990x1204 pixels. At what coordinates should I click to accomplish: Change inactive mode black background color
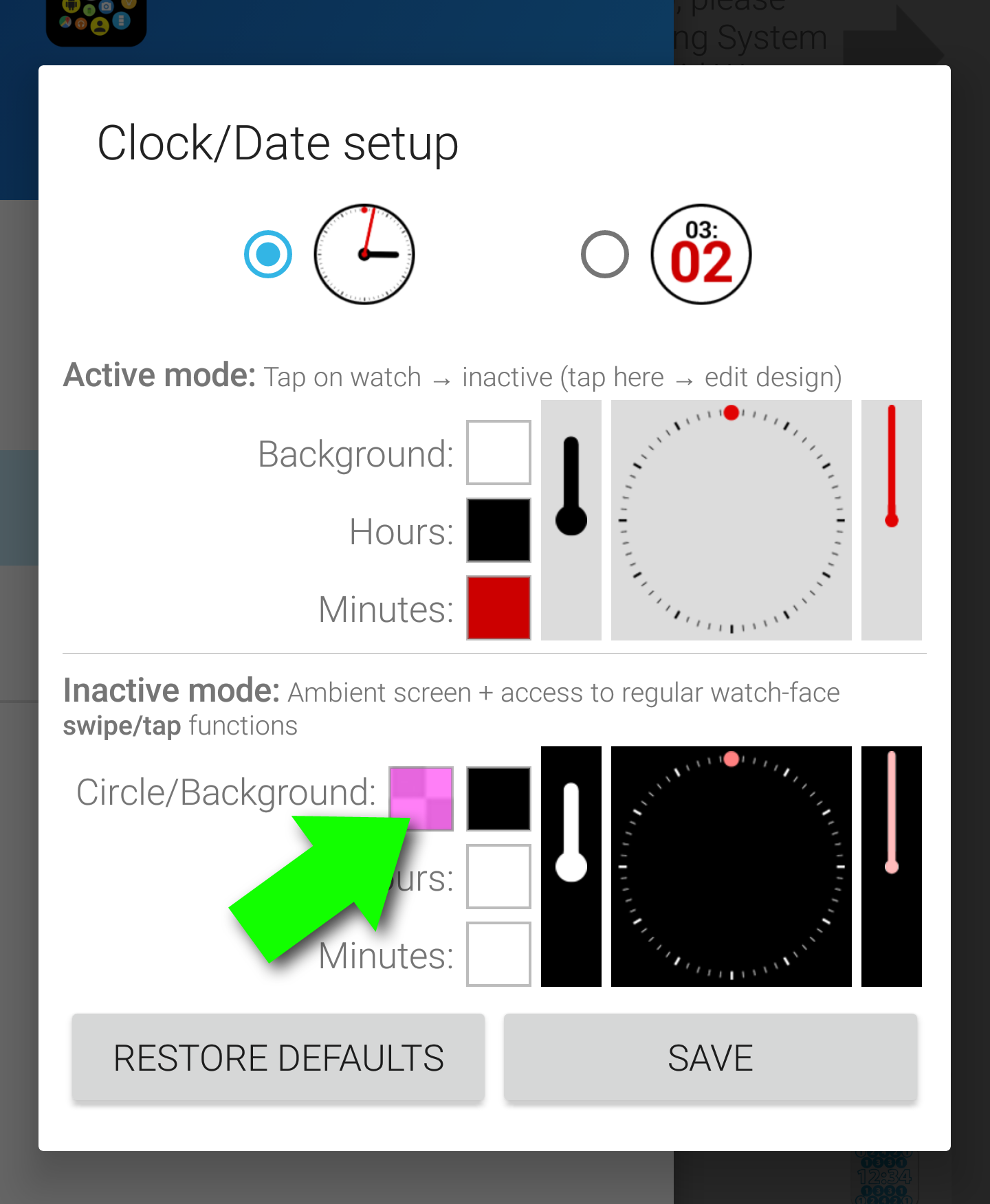coord(498,799)
